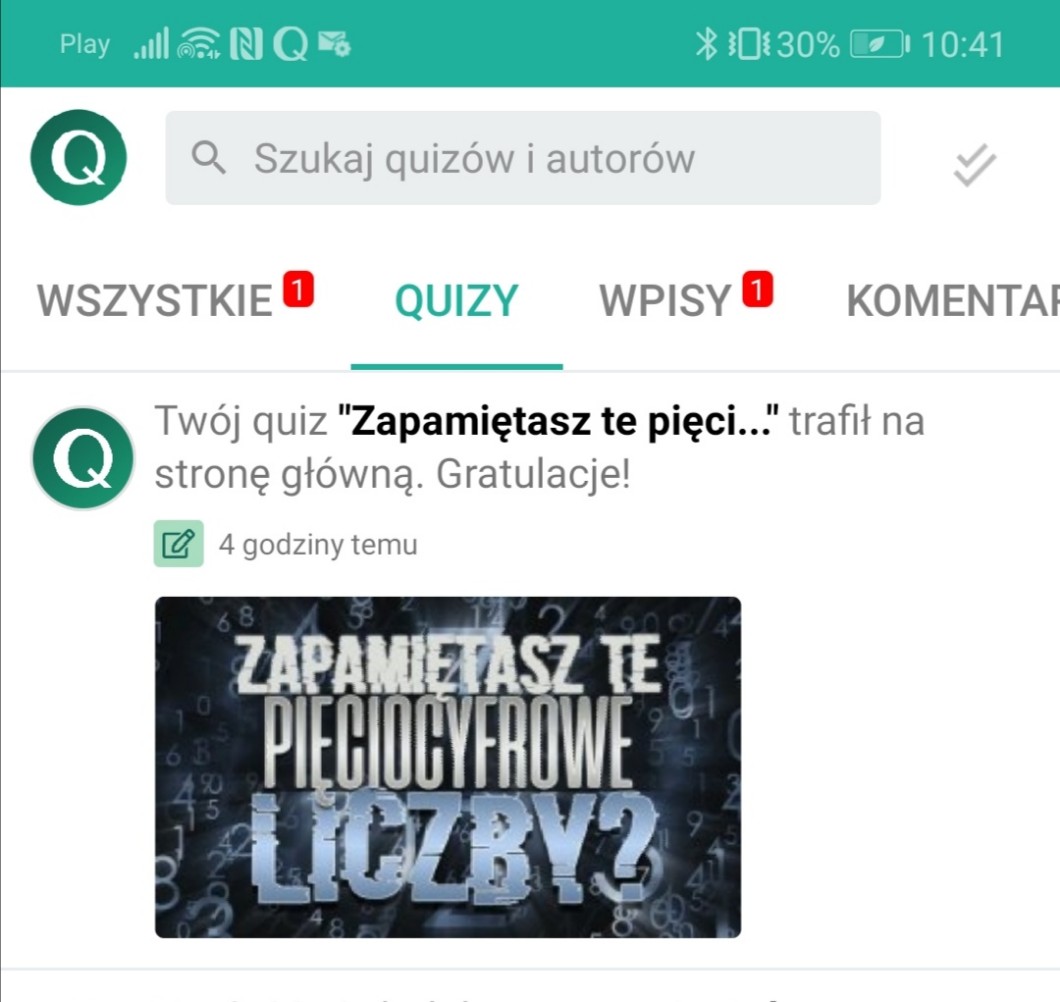Switch to the WPISY tab

pos(666,301)
